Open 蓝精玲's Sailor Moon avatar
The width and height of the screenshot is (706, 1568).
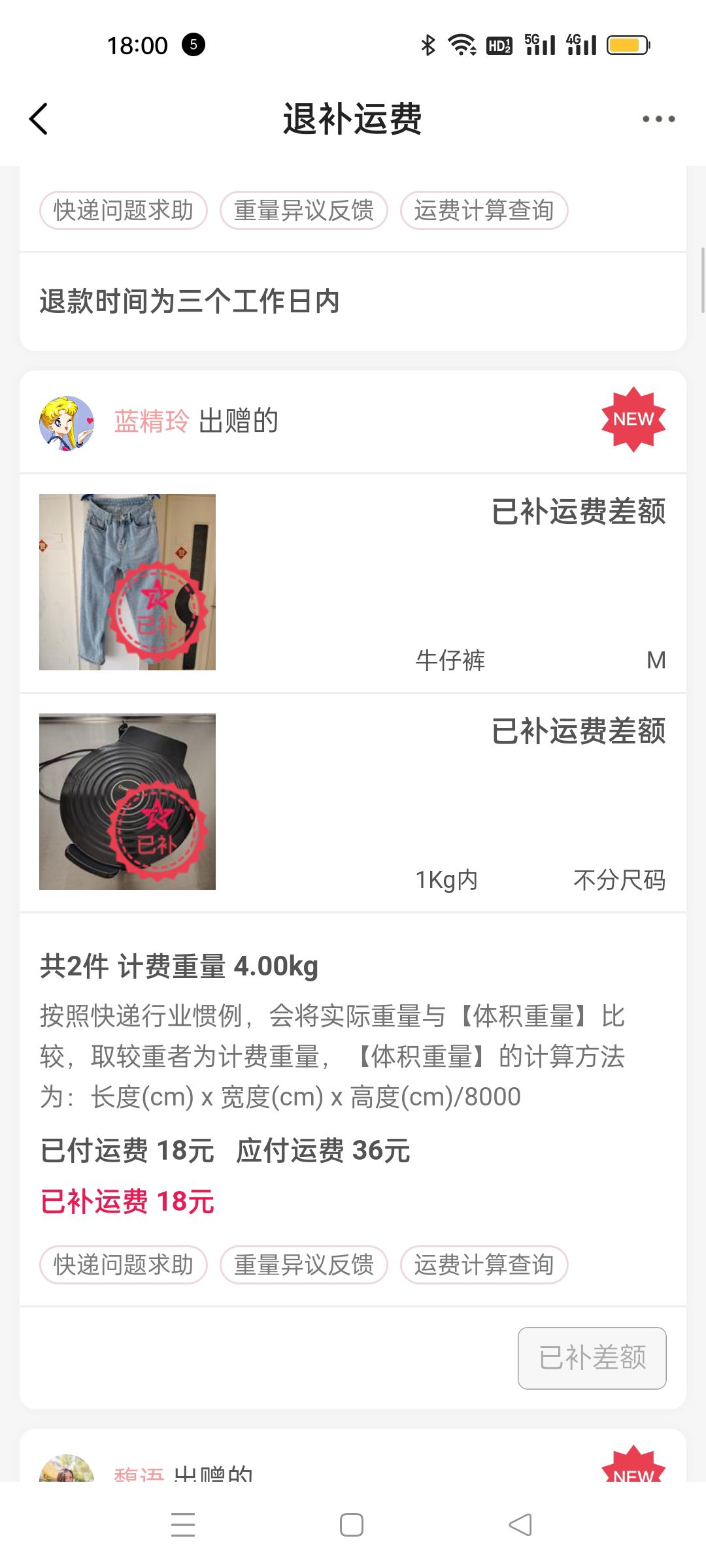click(67, 423)
